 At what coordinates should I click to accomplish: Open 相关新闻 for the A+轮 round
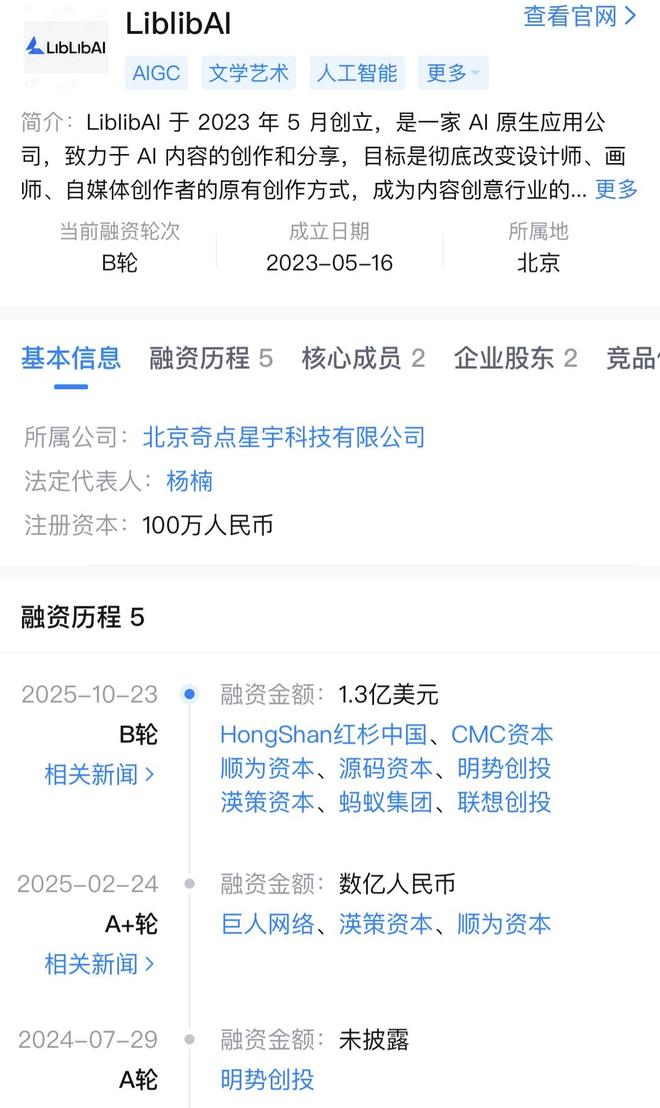tap(100, 964)
